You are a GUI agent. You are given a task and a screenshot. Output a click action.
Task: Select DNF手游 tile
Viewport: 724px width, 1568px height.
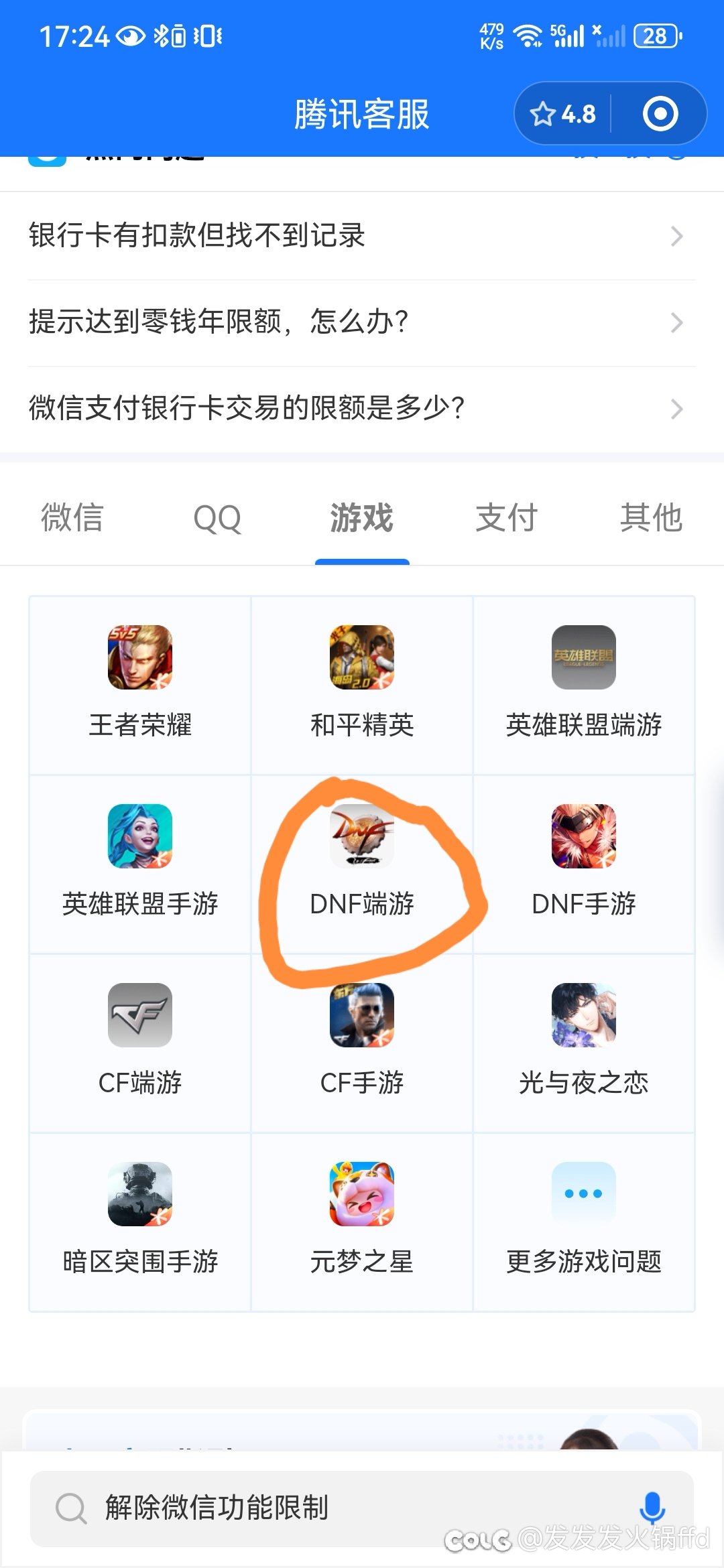[584, 864]
